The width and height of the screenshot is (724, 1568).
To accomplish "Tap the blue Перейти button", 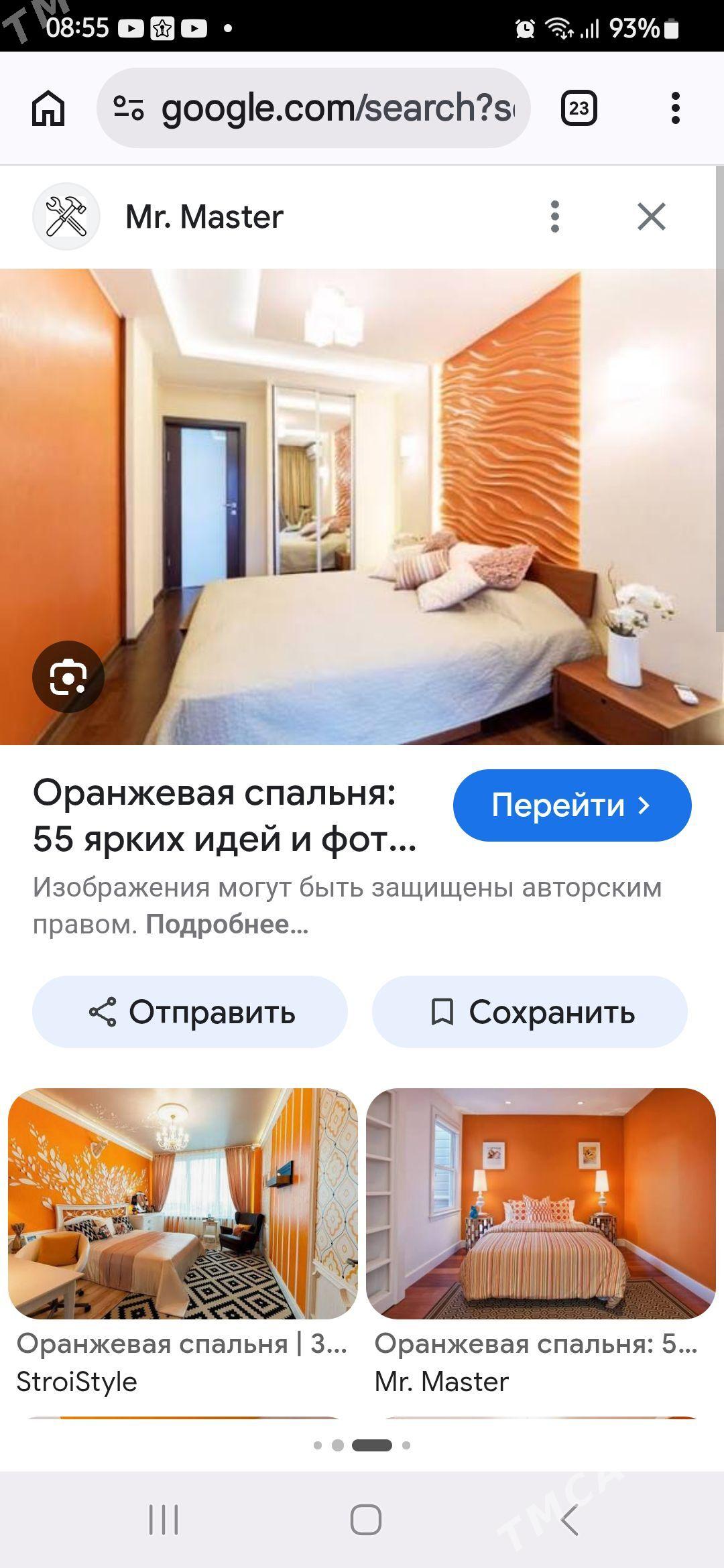I will click(572, 805).
